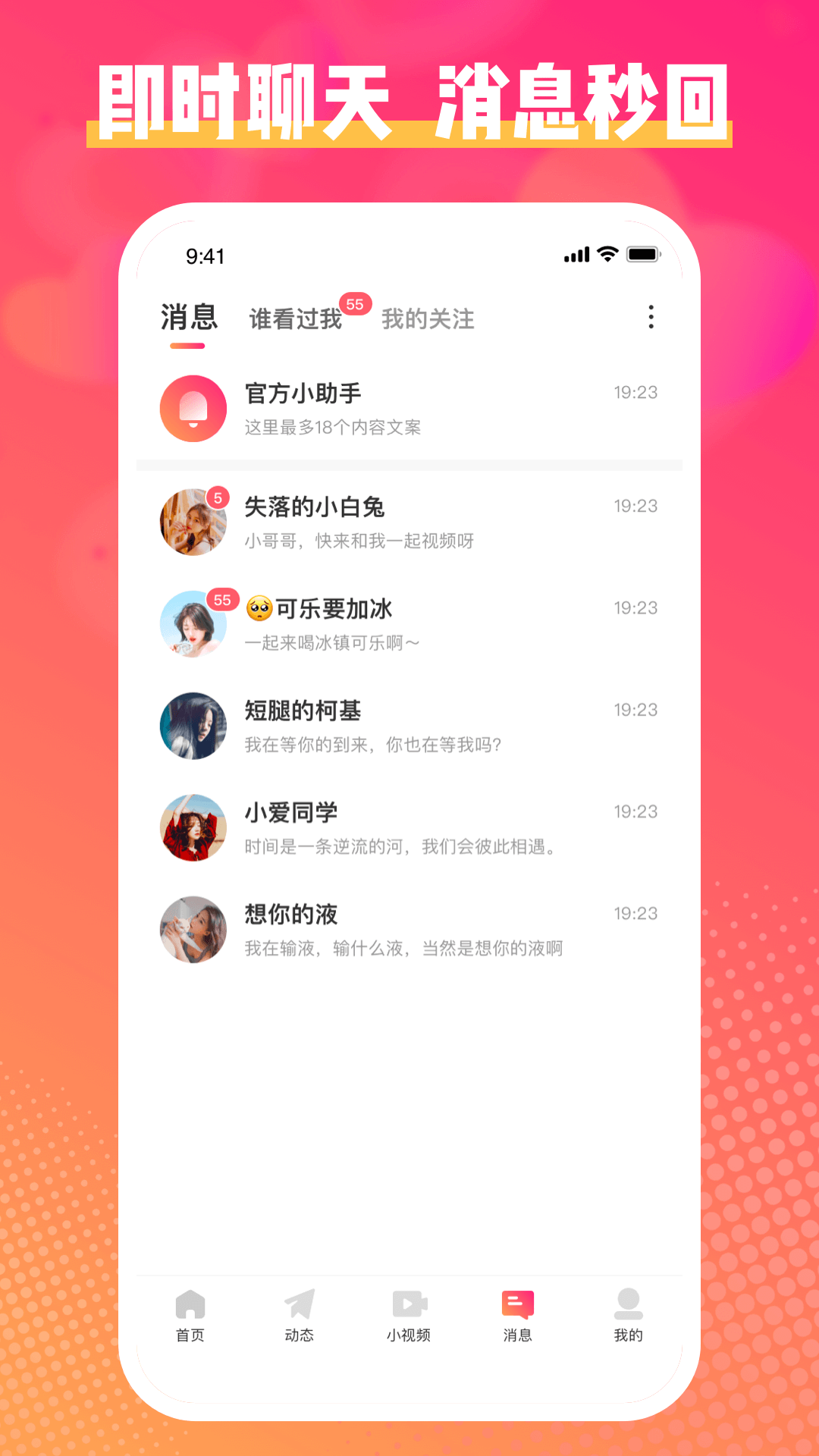The image size is (819, 1456).
Task: Select the 动态 paper-plane icon
Action: tap(300, 1301)
